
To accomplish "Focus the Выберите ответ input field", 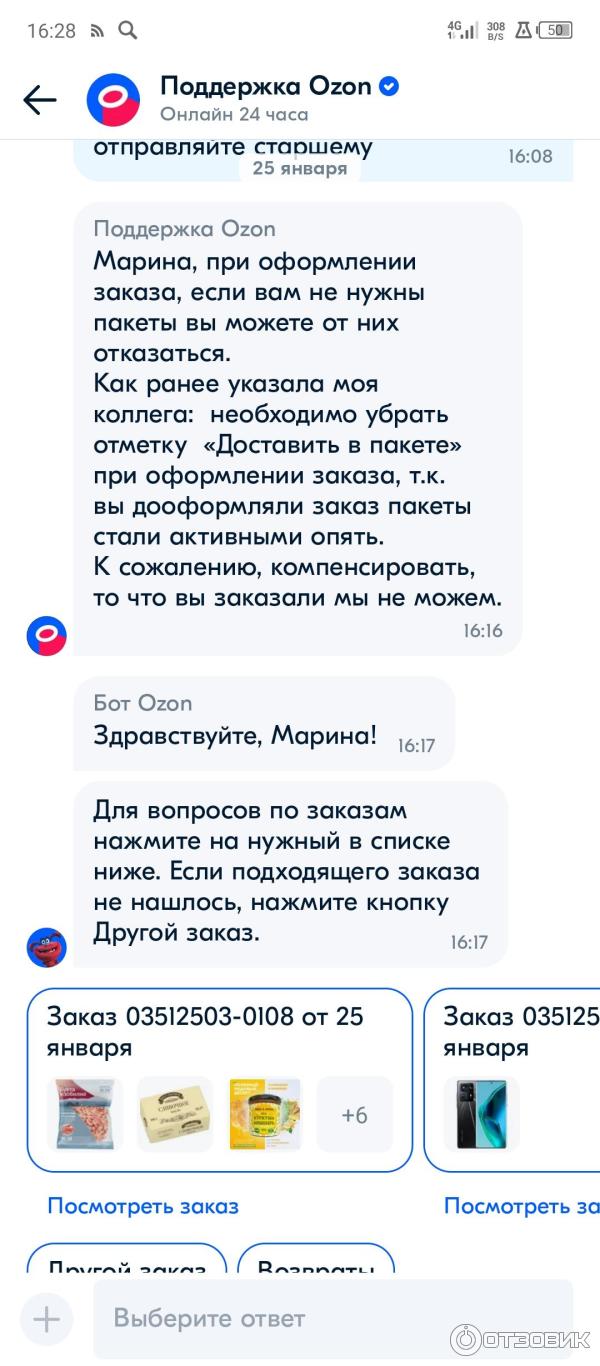I will tap(330, 1318).
